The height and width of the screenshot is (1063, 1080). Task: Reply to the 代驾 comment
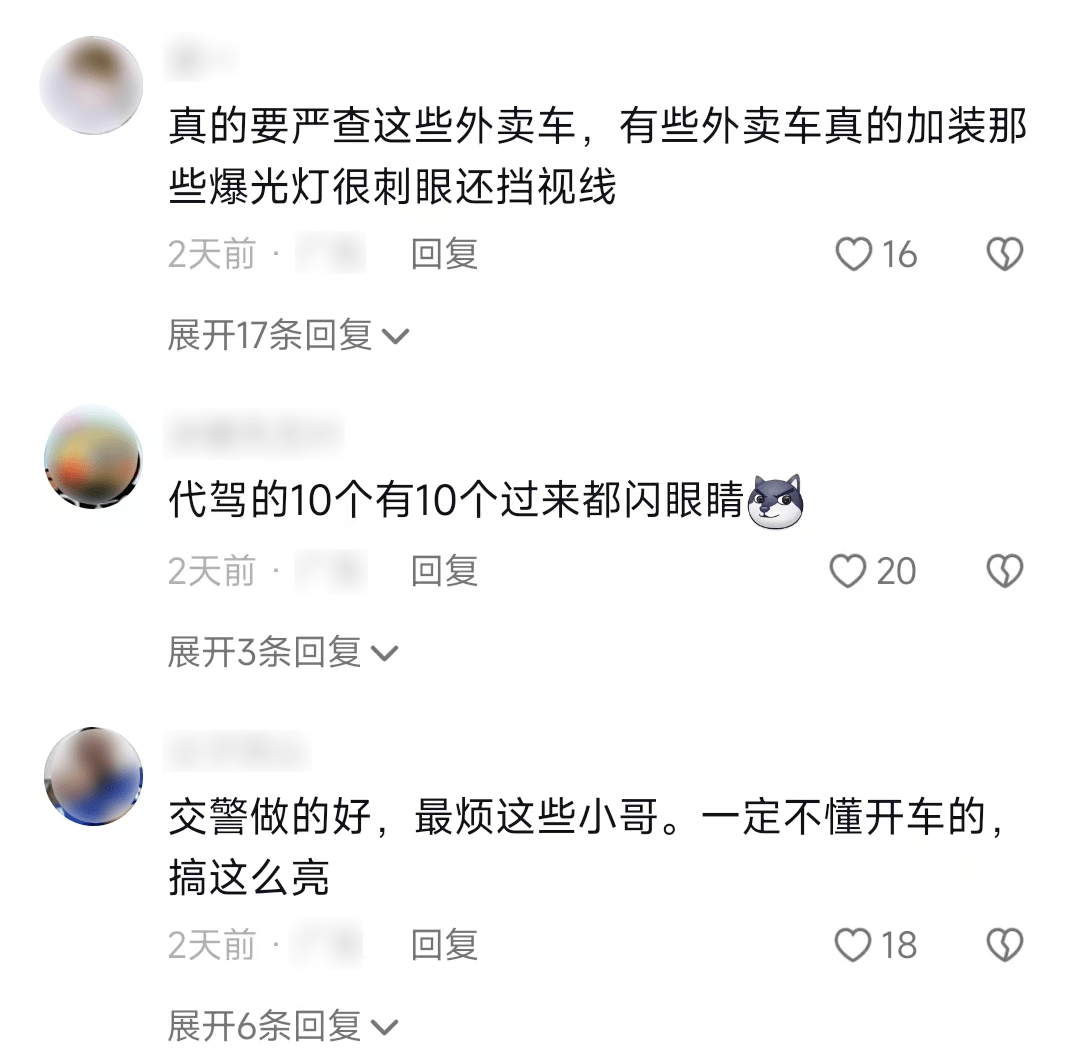click(444, 571)
